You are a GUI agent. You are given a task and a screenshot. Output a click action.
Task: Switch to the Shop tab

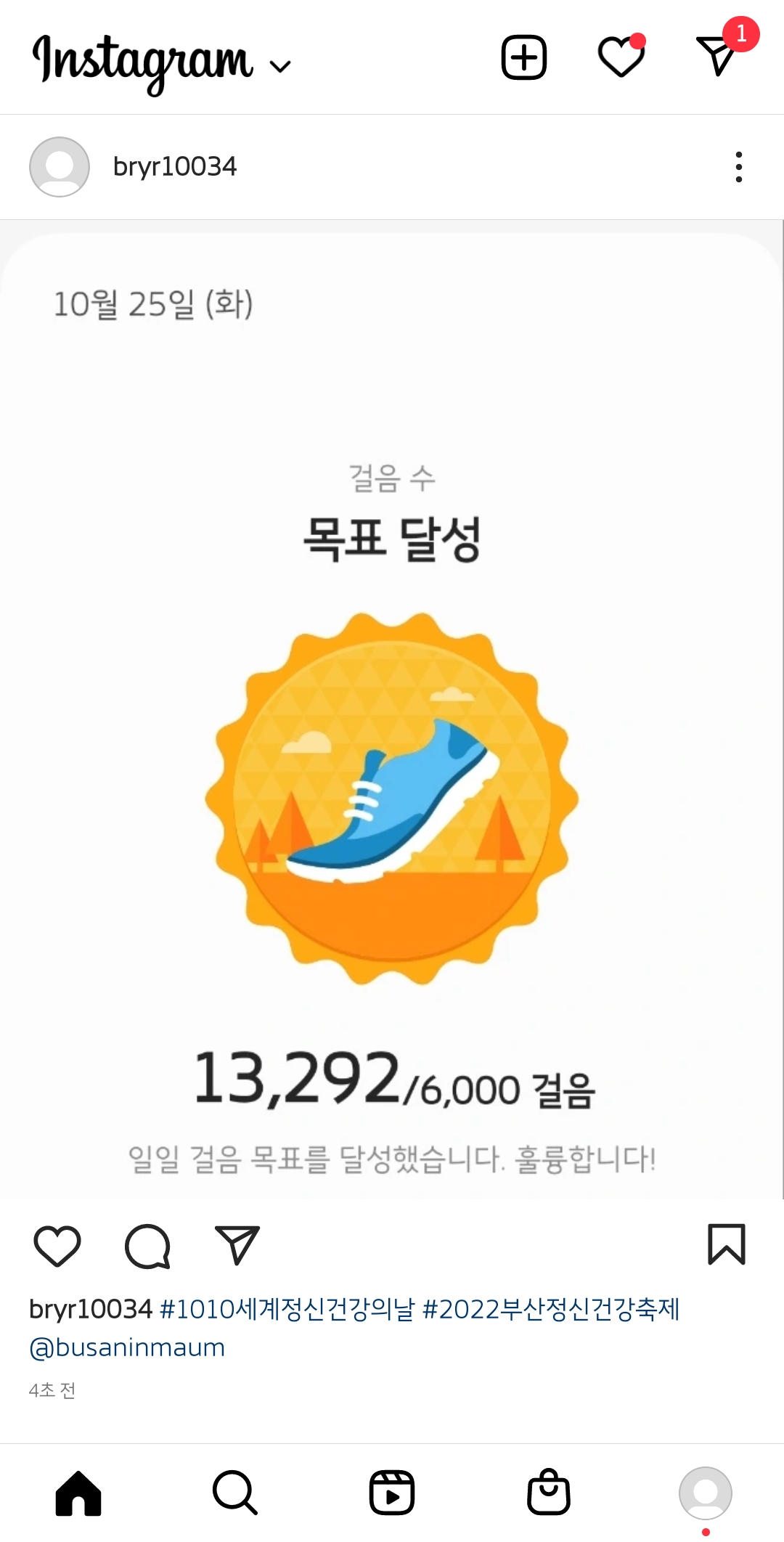coord(549,1493)
